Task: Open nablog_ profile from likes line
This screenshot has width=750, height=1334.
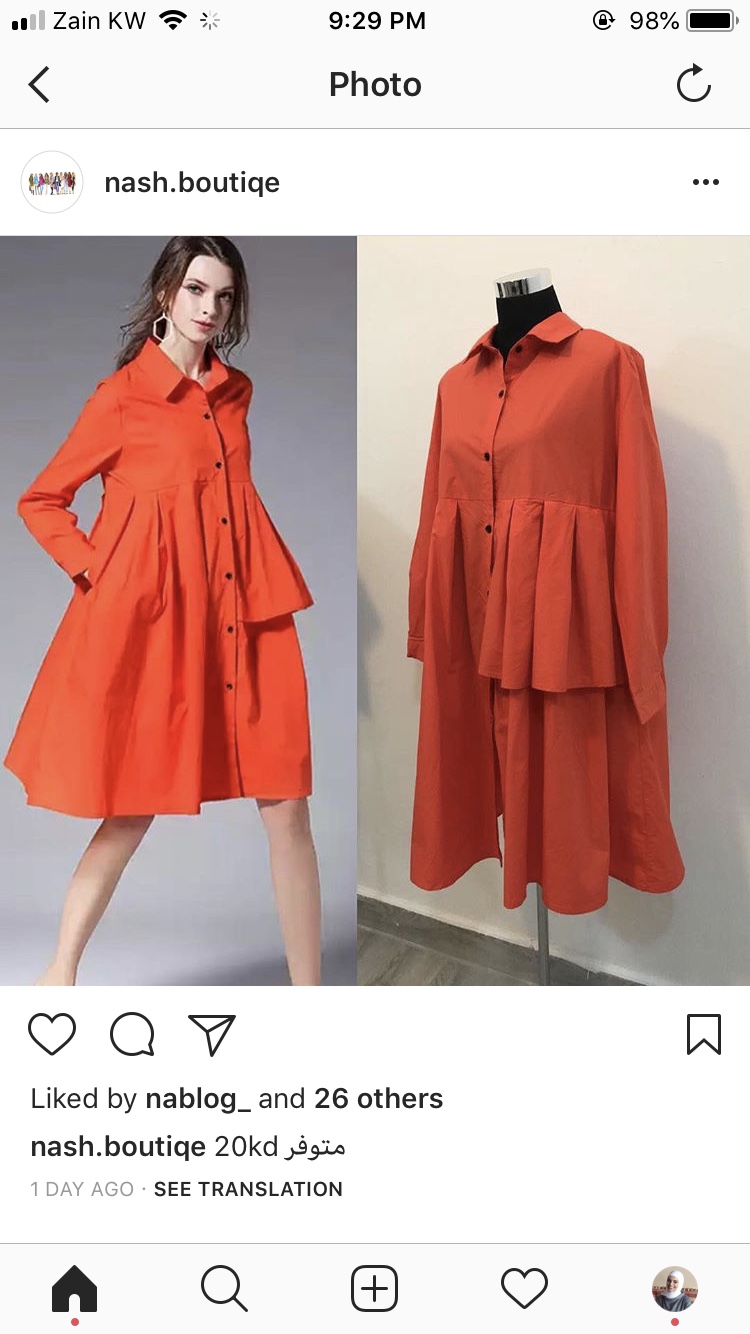Action: [x=198, y=1099]
